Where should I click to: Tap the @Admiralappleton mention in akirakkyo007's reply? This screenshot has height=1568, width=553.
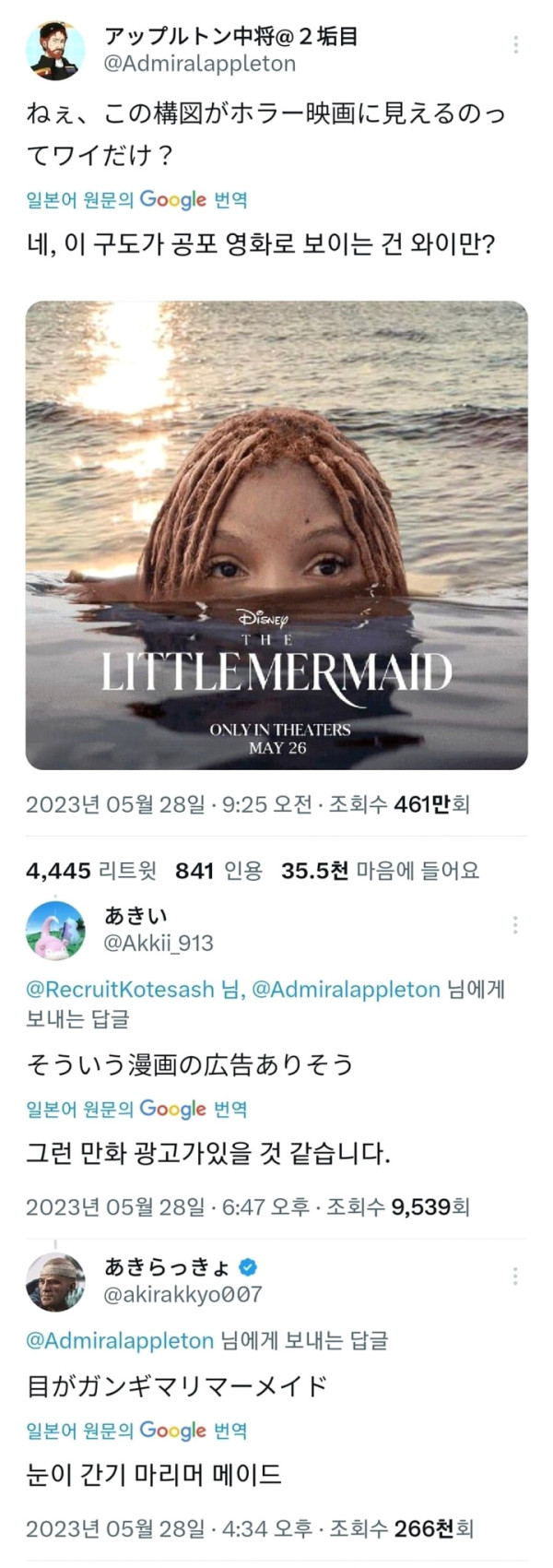click(x=120, y=1339)
